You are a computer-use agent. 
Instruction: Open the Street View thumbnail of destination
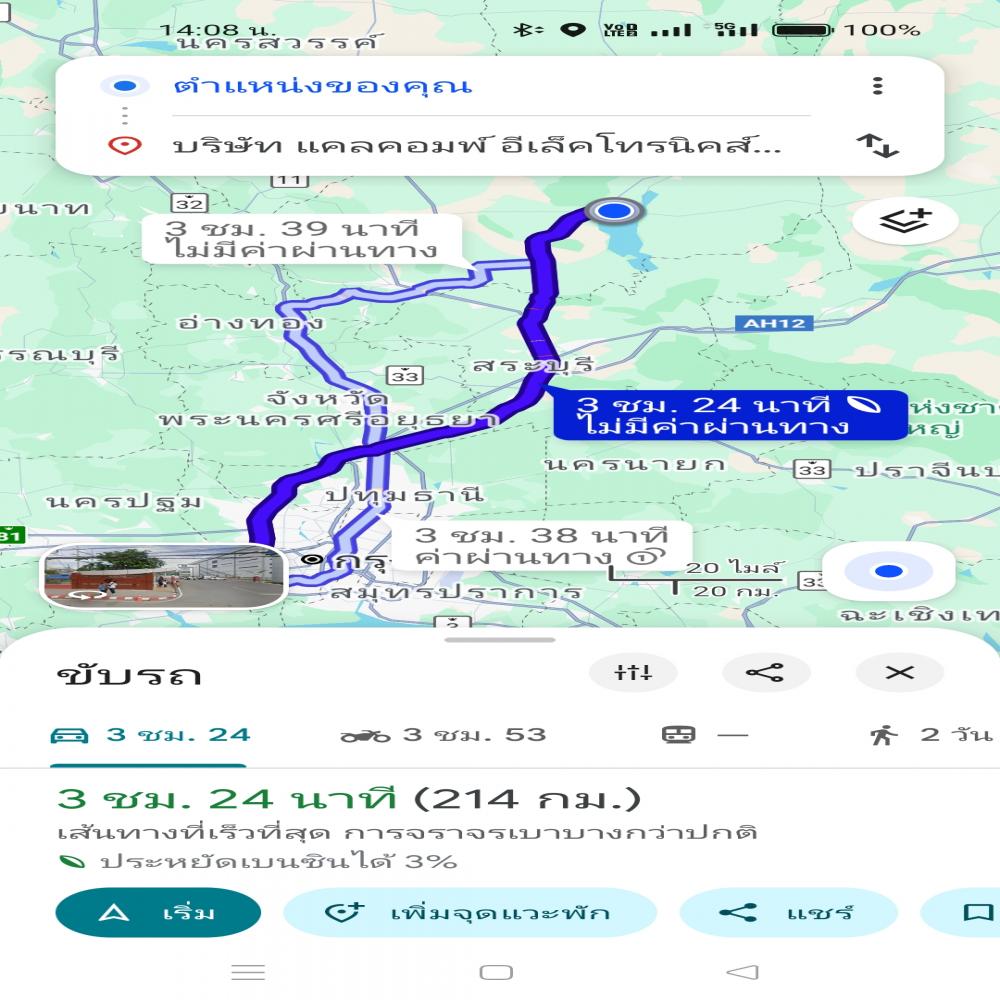(163, 577)
